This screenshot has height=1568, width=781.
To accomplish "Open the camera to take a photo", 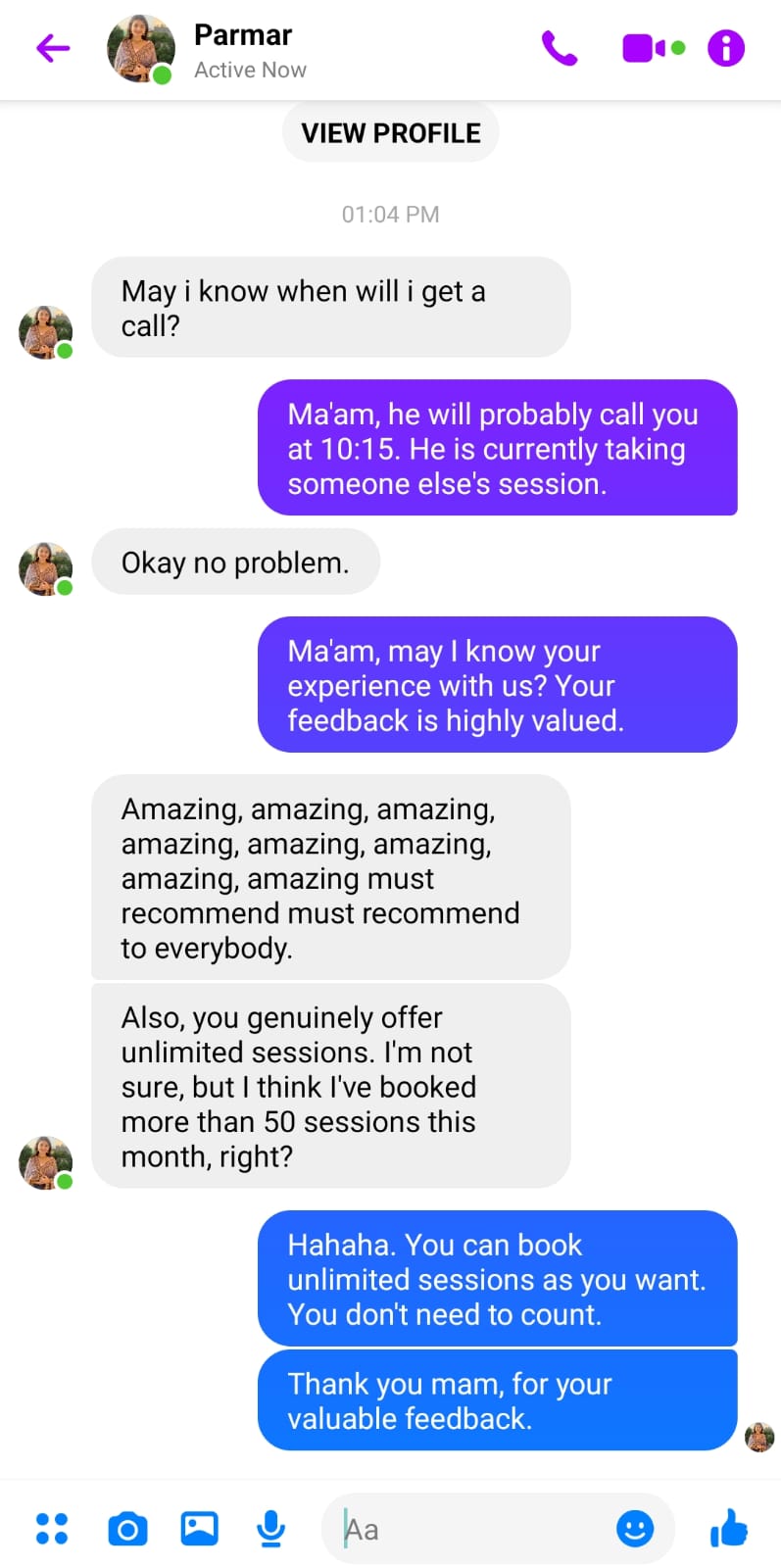I will (127, 1529).
